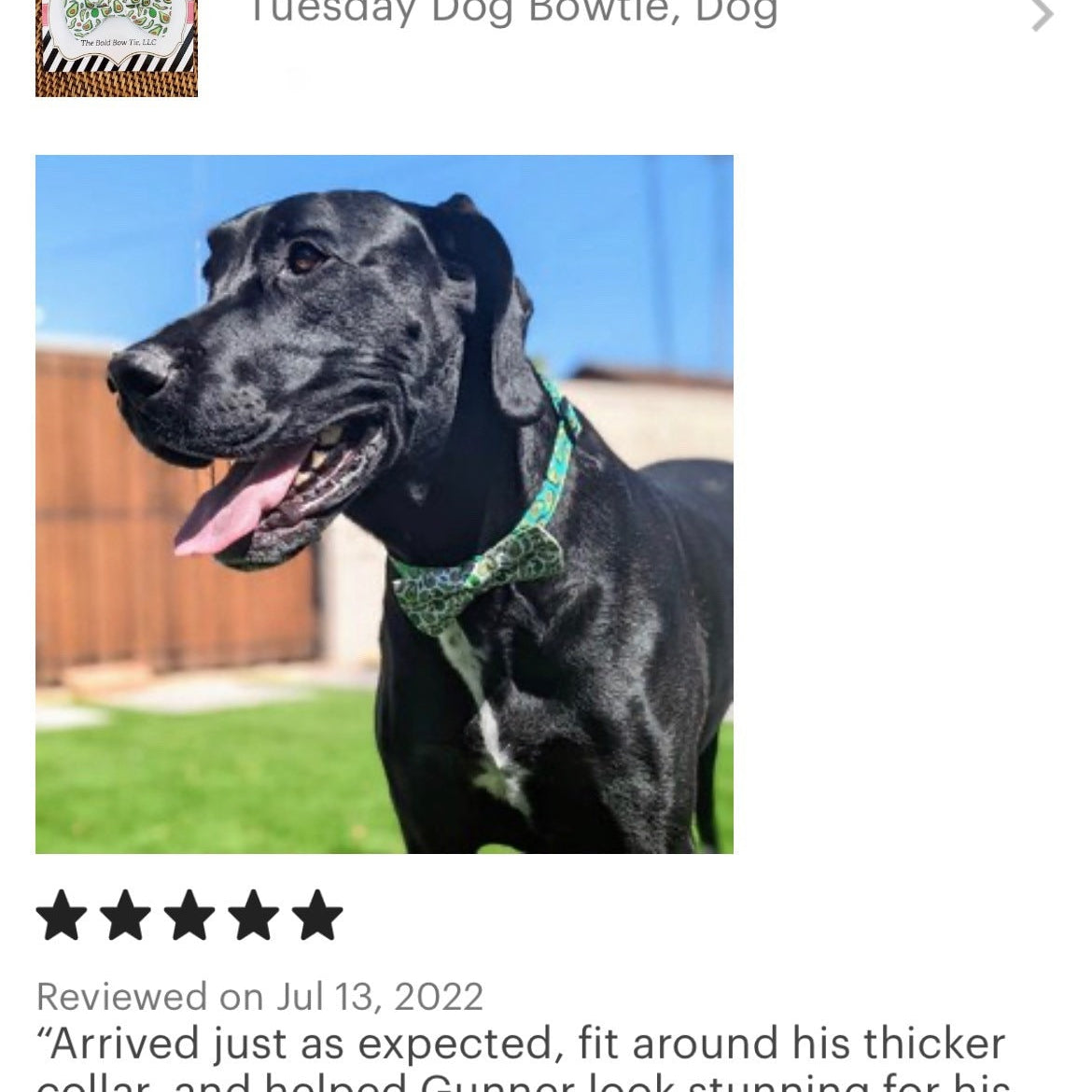Open the Tuesday Dog Bowtie product listing
This screenshot has width=1092, height=1092.
(511, 15)
